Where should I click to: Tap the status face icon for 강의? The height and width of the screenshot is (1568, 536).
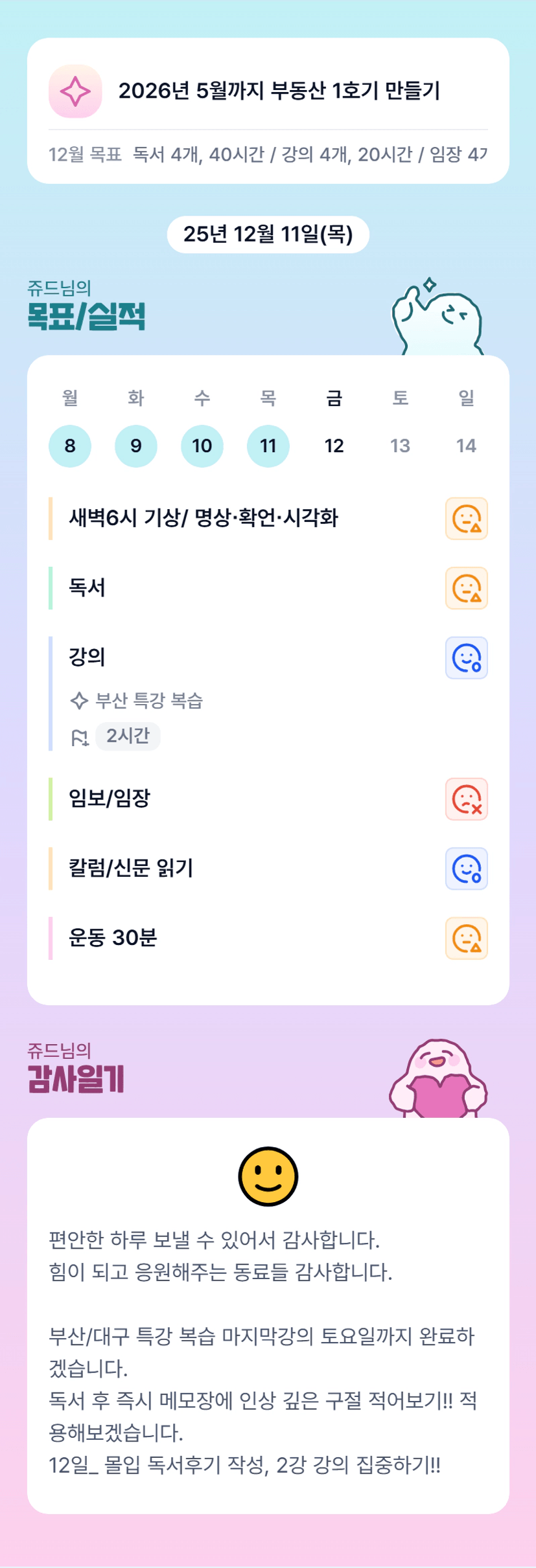tap(467, 658)
